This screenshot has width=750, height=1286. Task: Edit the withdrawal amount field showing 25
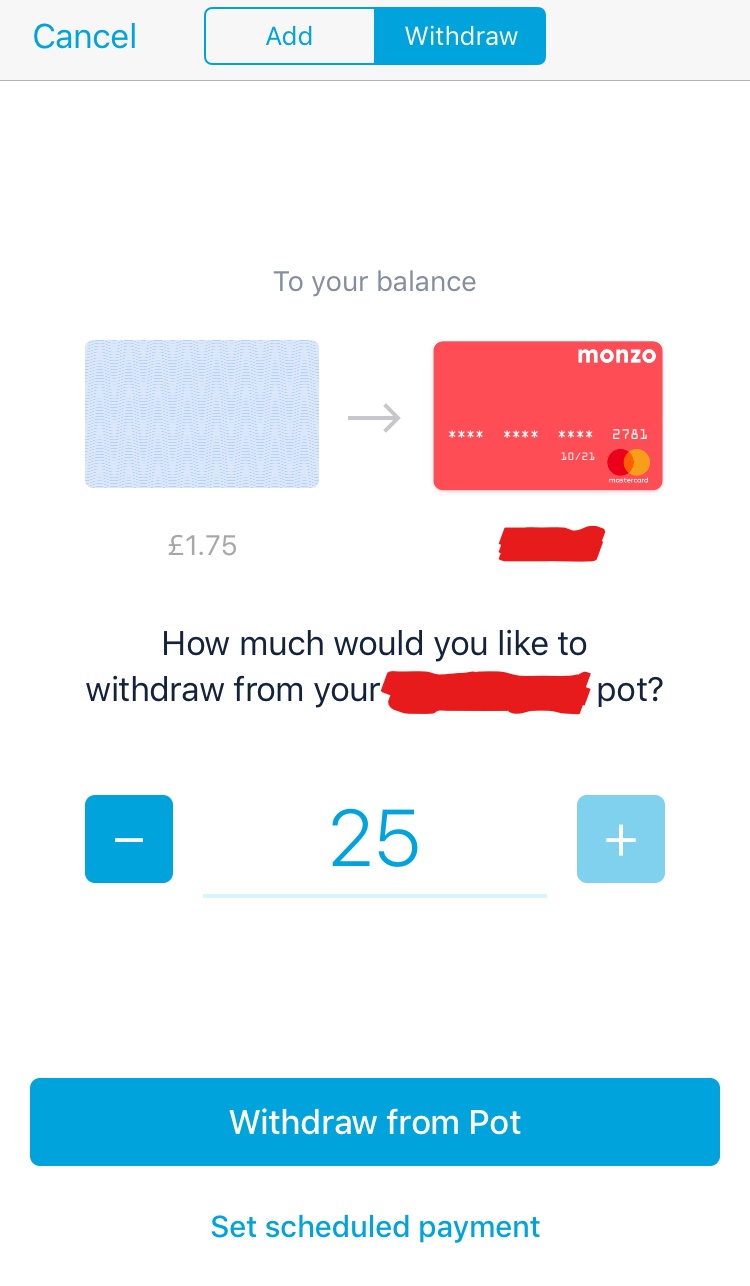[x=375, y=840]
